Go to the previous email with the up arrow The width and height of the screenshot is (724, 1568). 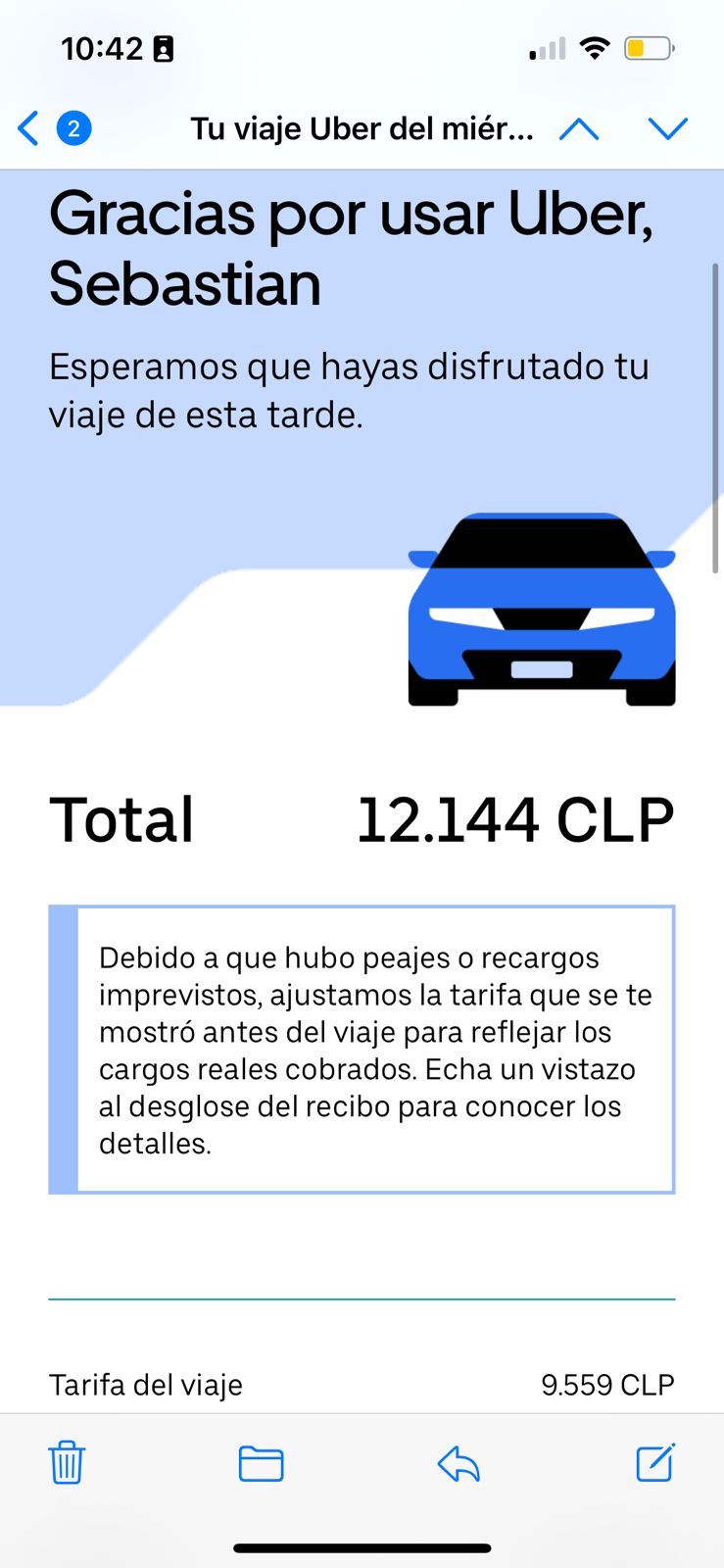tap(579, 128)
